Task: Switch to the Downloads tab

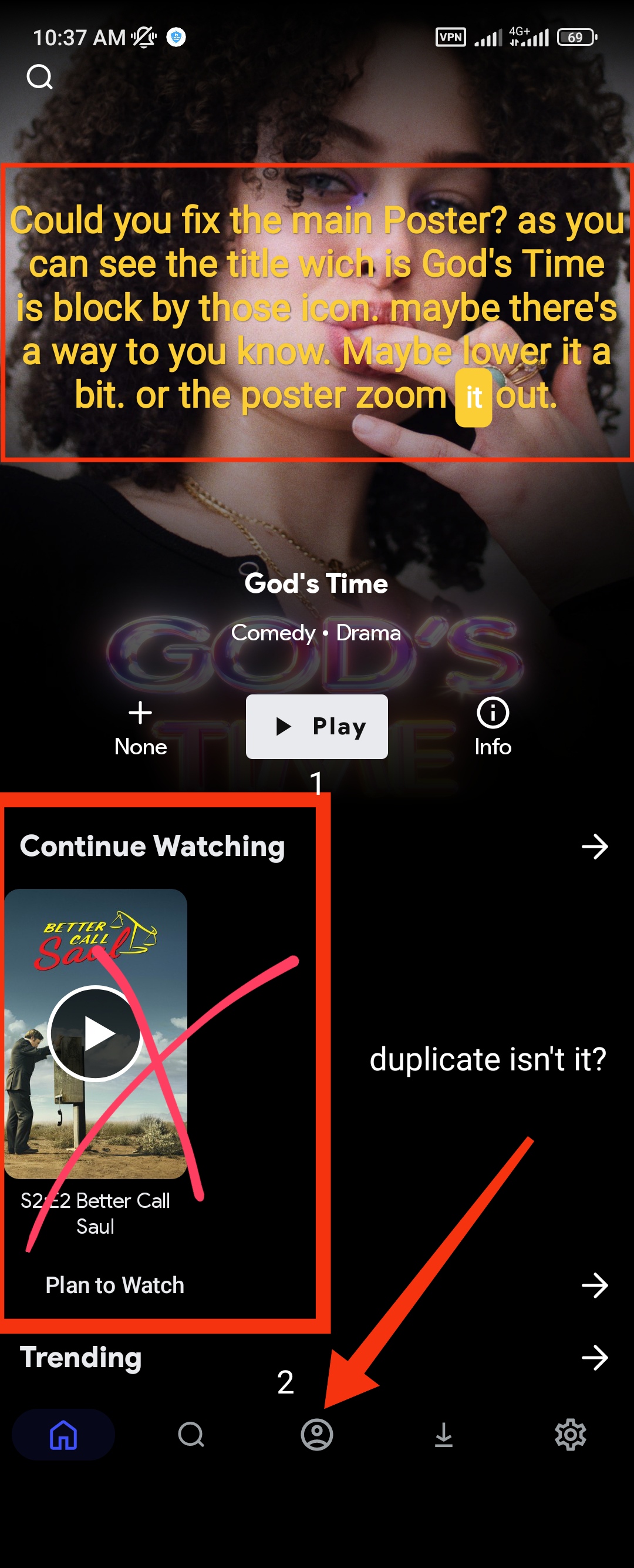Action: pos(444,1434)
